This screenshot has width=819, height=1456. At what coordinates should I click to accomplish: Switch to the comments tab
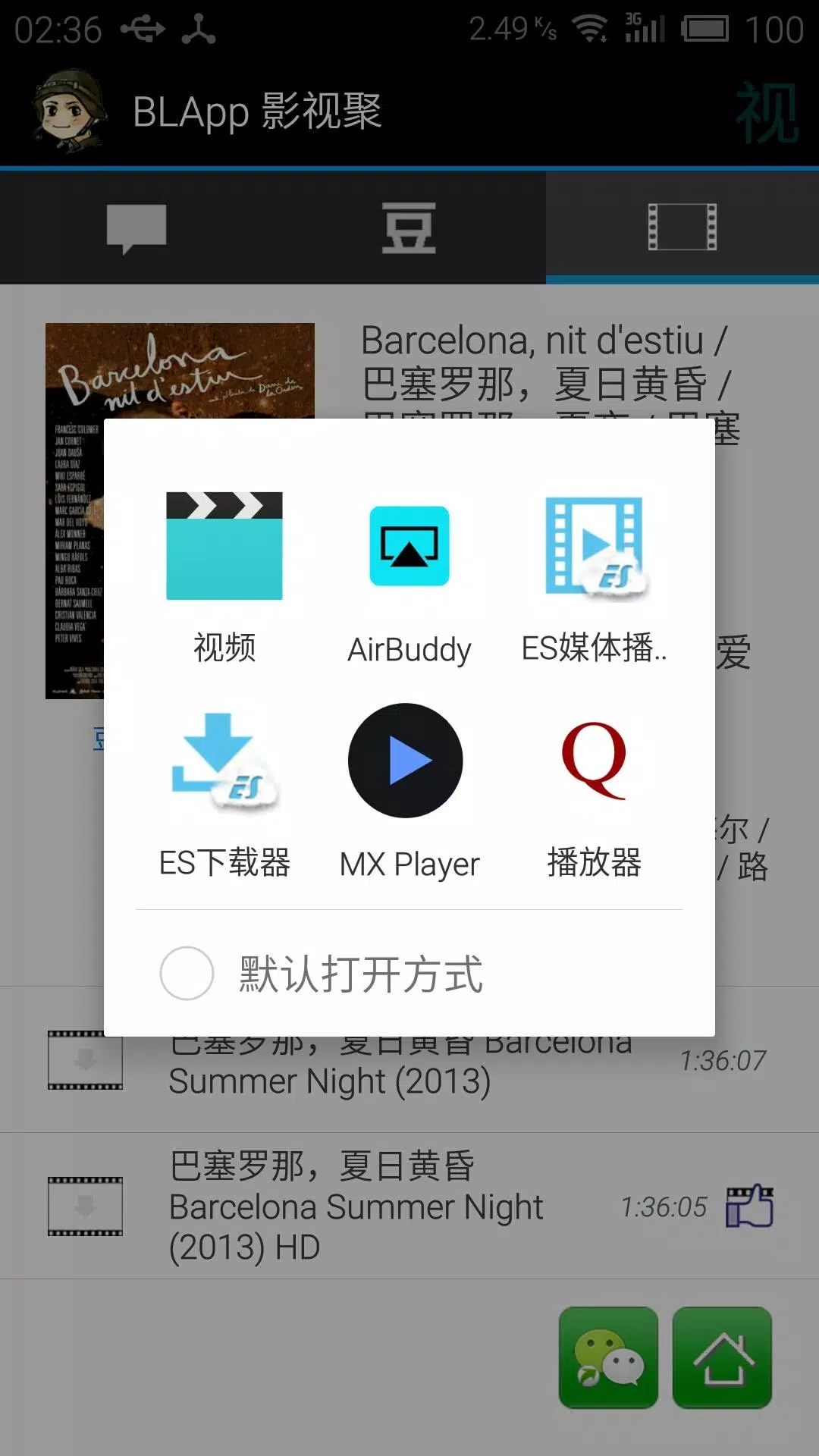click(x=136, y=227)
